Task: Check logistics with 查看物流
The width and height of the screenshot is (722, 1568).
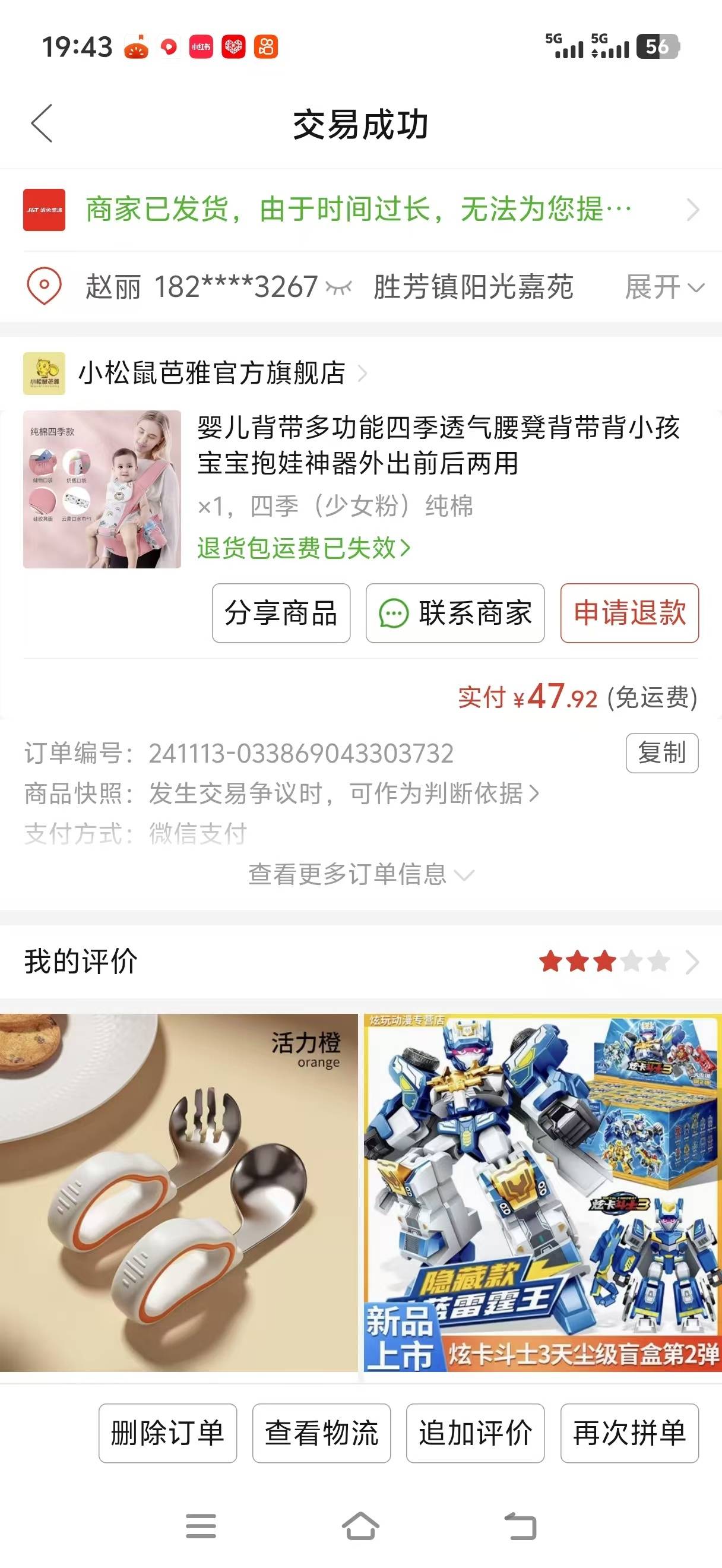Action: pyautogui.click(x=321, y=1433)
